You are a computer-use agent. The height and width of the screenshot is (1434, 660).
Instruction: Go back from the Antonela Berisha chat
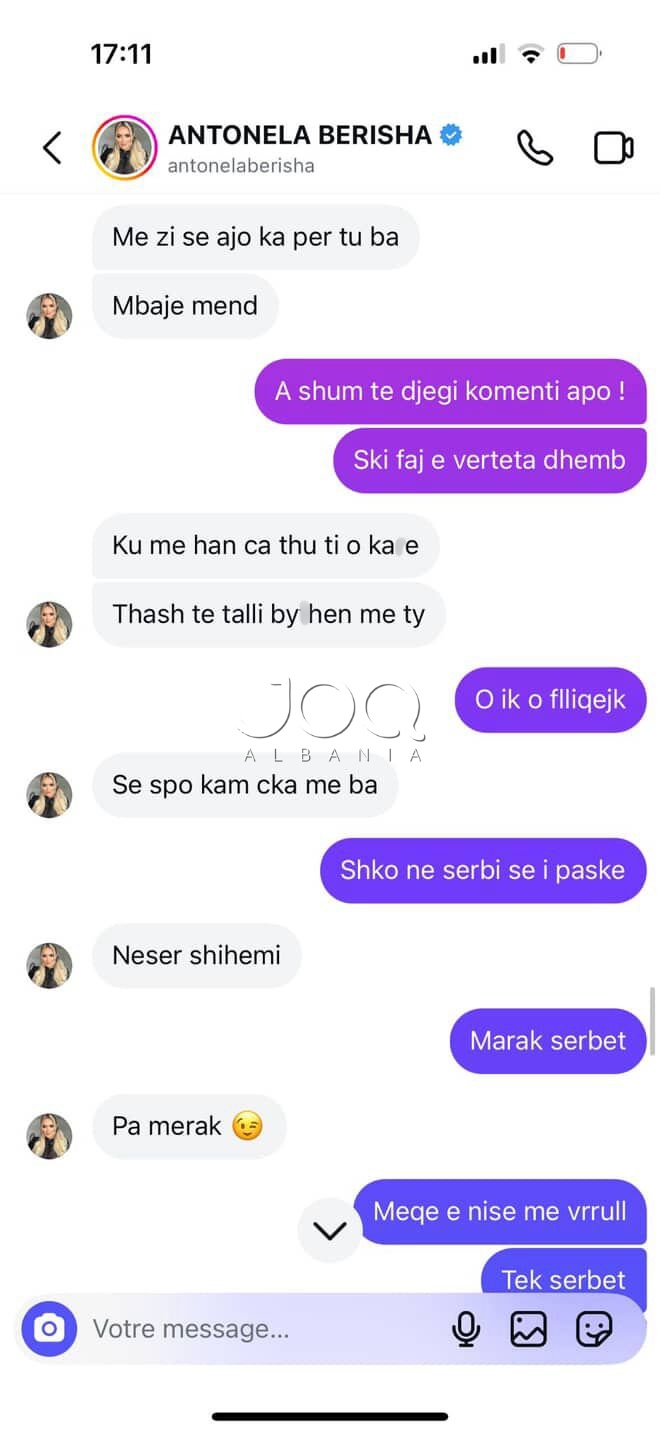pos(52,148)
